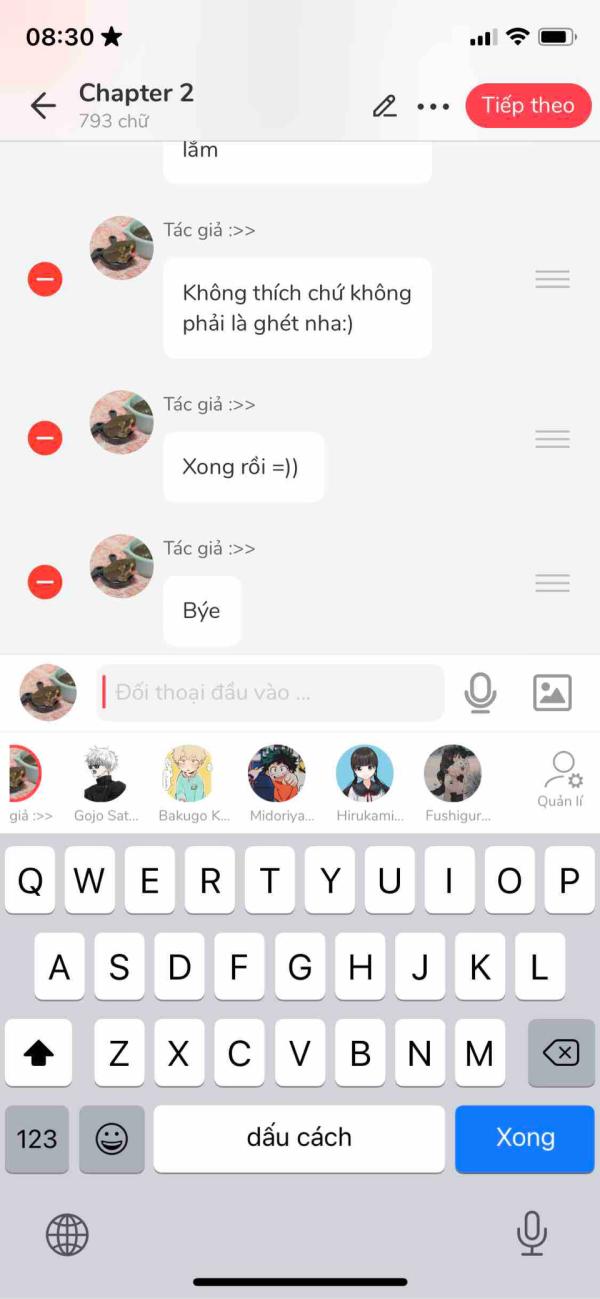Select the Fushigur... character
Viewport: 600px width, 1299px height.
pyautogui.click(x=453, y=783)
